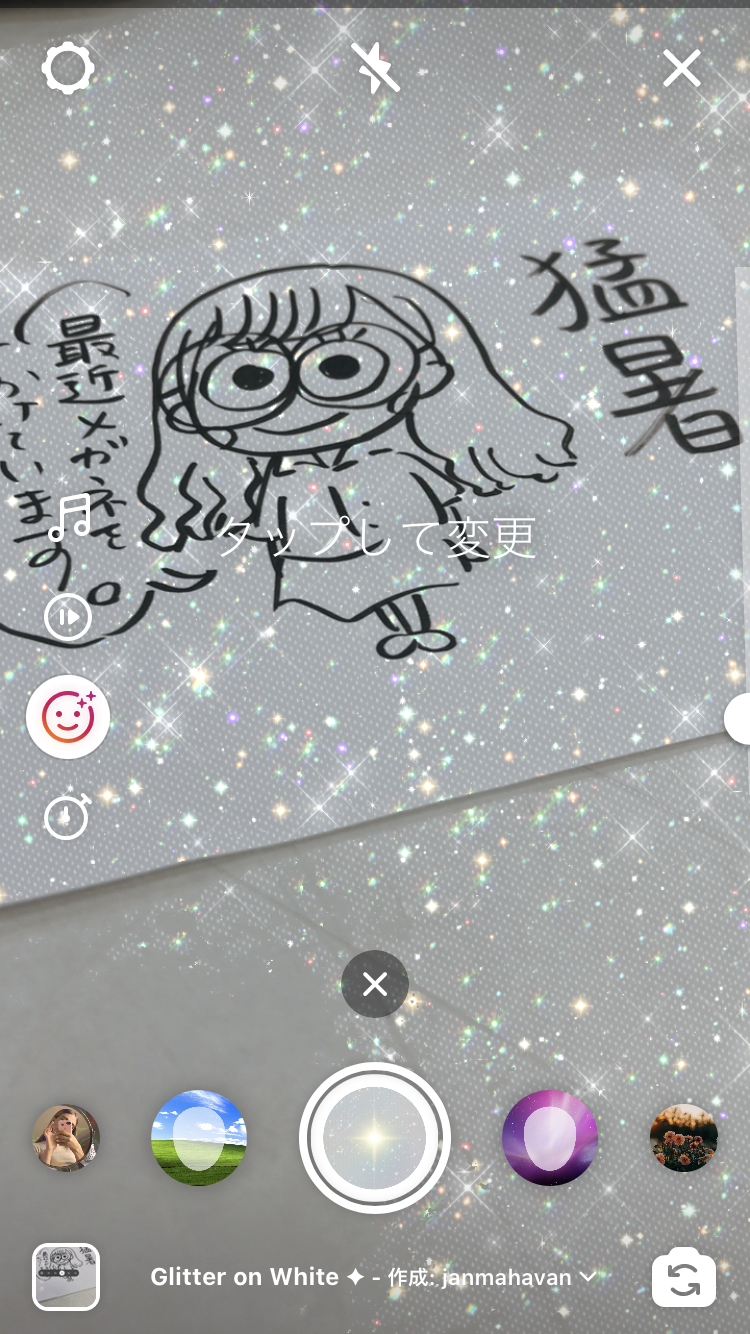Screen dimensions: 750x1334
Task: Open the playback speed option
Action: 68,617
